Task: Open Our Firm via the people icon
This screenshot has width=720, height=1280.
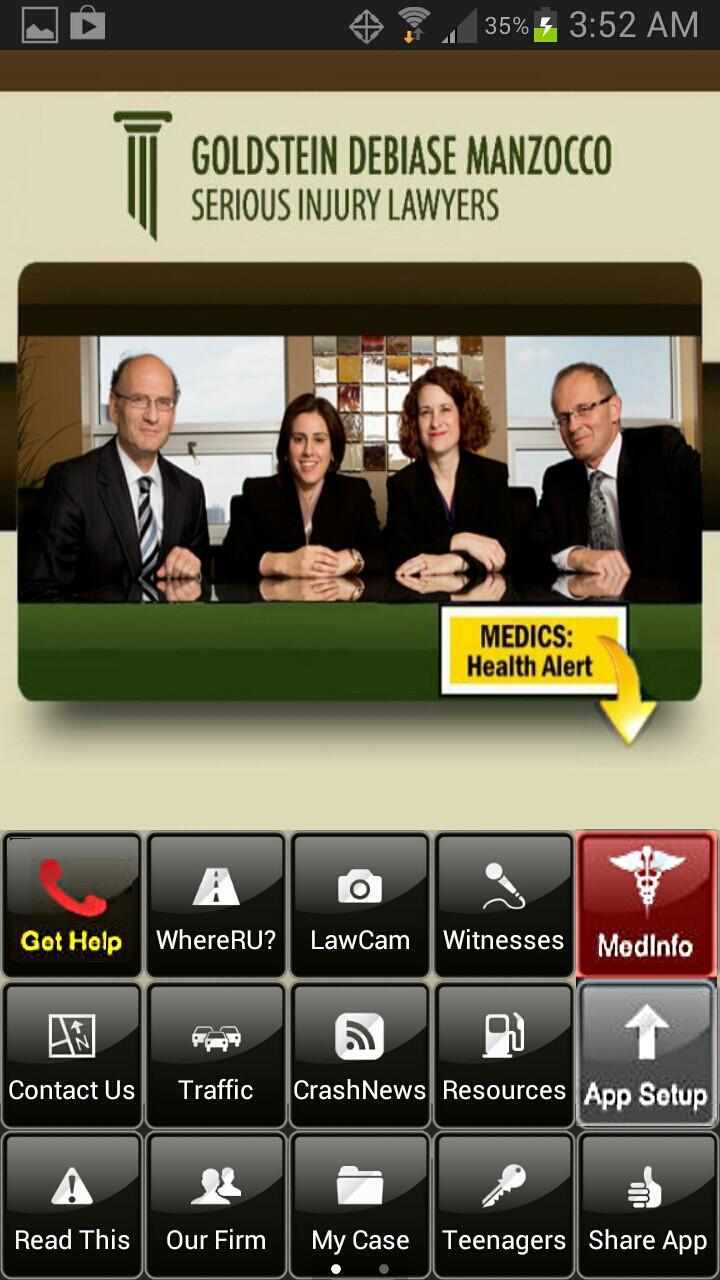Action: point(215,1185)
